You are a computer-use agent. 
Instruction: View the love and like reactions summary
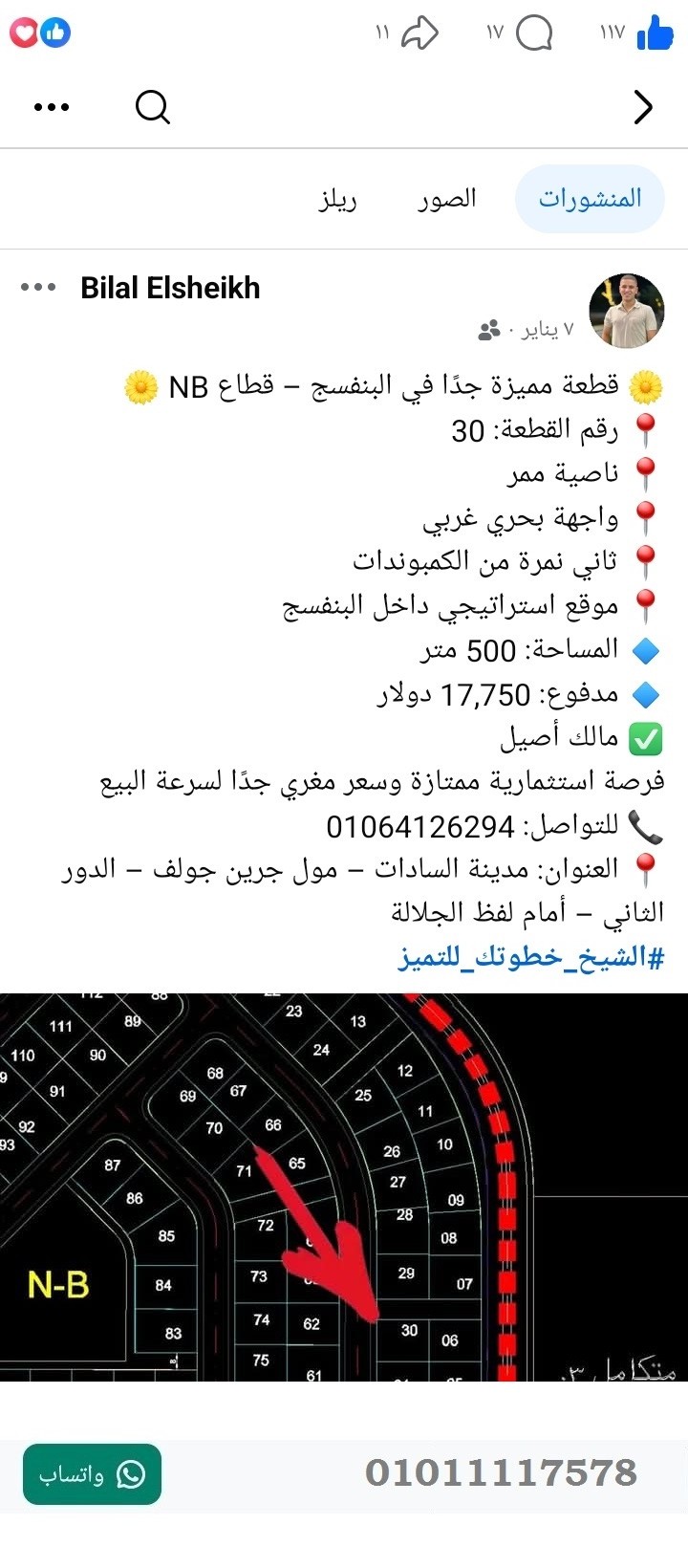tap(42, 32)
